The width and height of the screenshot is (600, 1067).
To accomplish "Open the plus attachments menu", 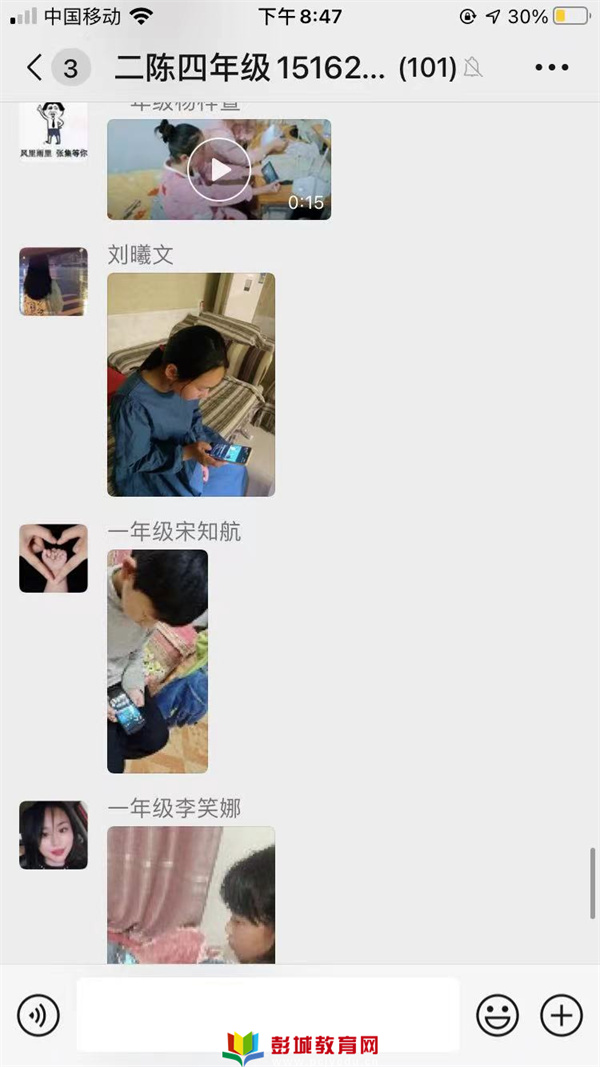I will pos(561,1016).
